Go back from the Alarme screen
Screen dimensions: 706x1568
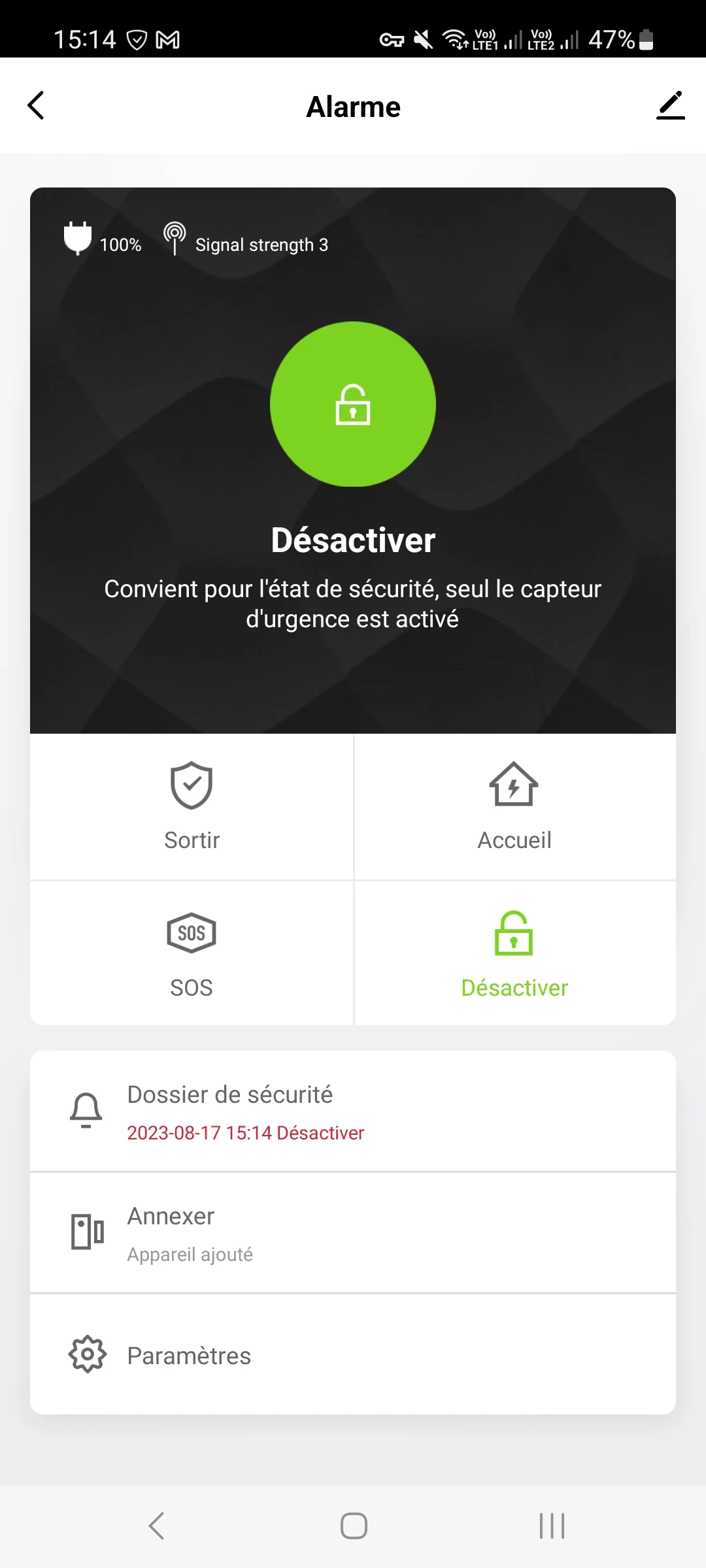(x=36, y=106)
